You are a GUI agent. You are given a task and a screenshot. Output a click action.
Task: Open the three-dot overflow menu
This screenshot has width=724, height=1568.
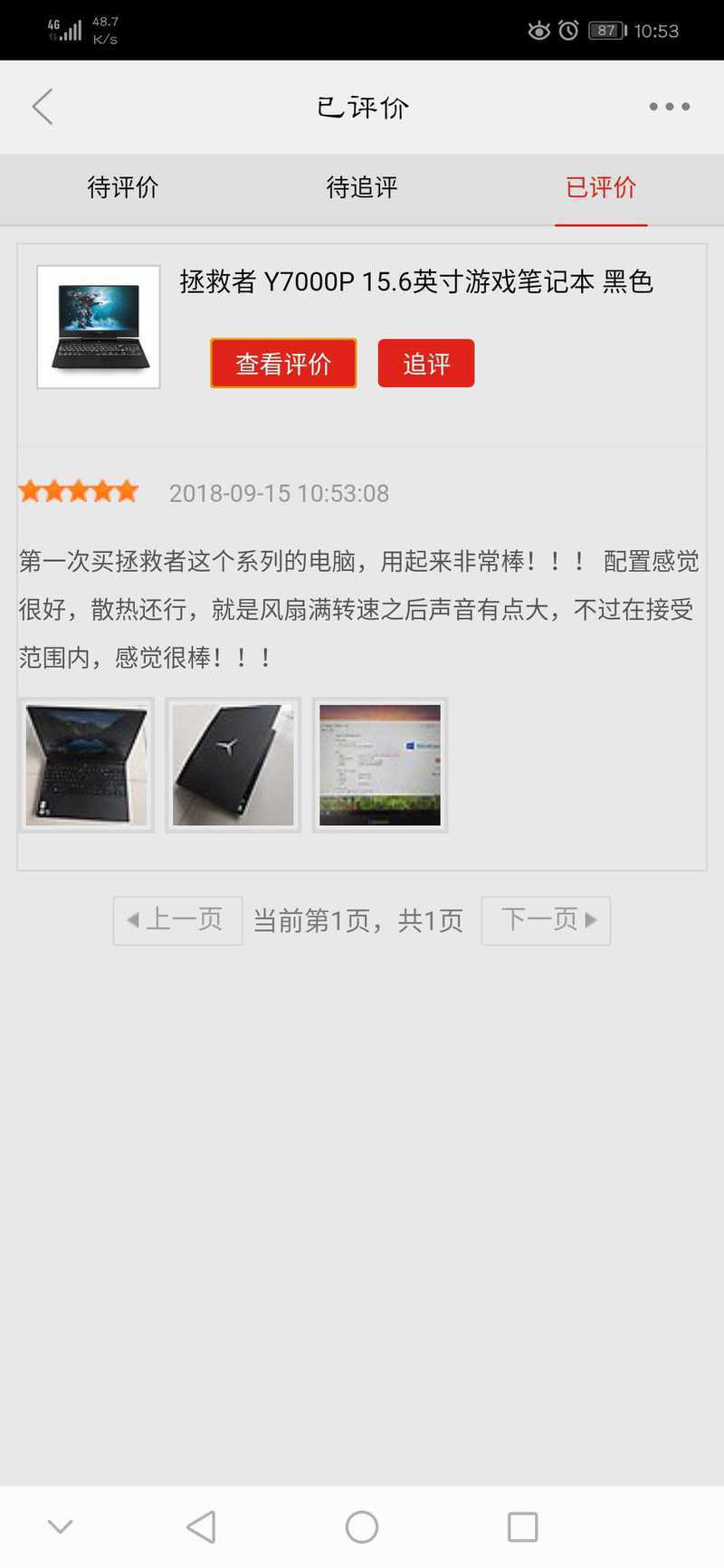670,107
